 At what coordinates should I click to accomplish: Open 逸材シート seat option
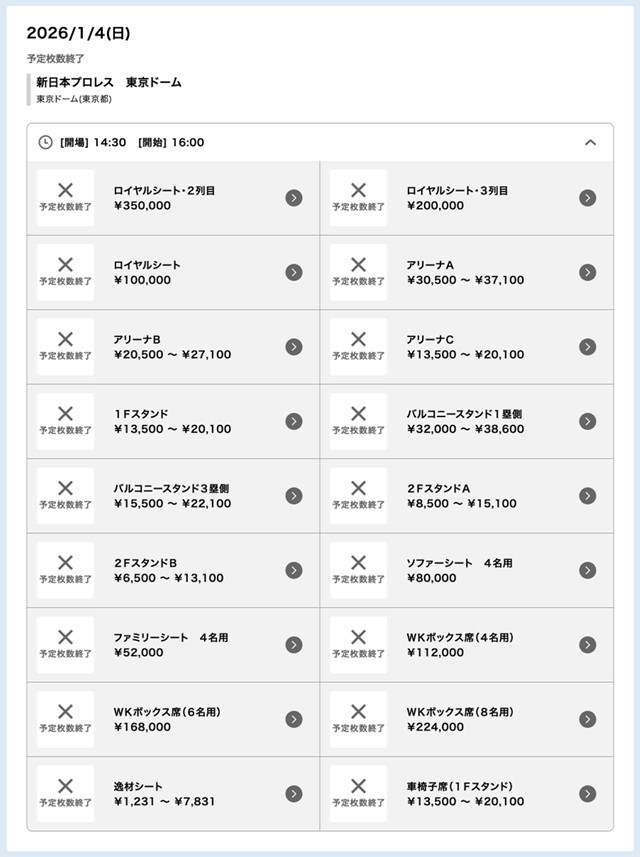(293, 794)
